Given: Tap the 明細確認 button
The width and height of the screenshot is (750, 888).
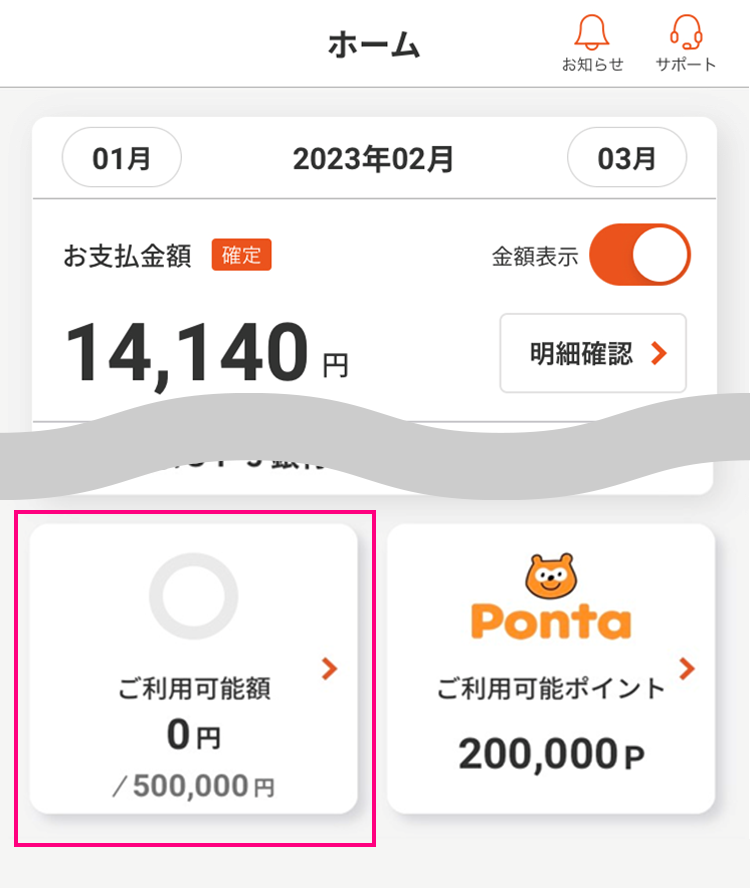Looking at the screenshot, I should tap(593, 353).
